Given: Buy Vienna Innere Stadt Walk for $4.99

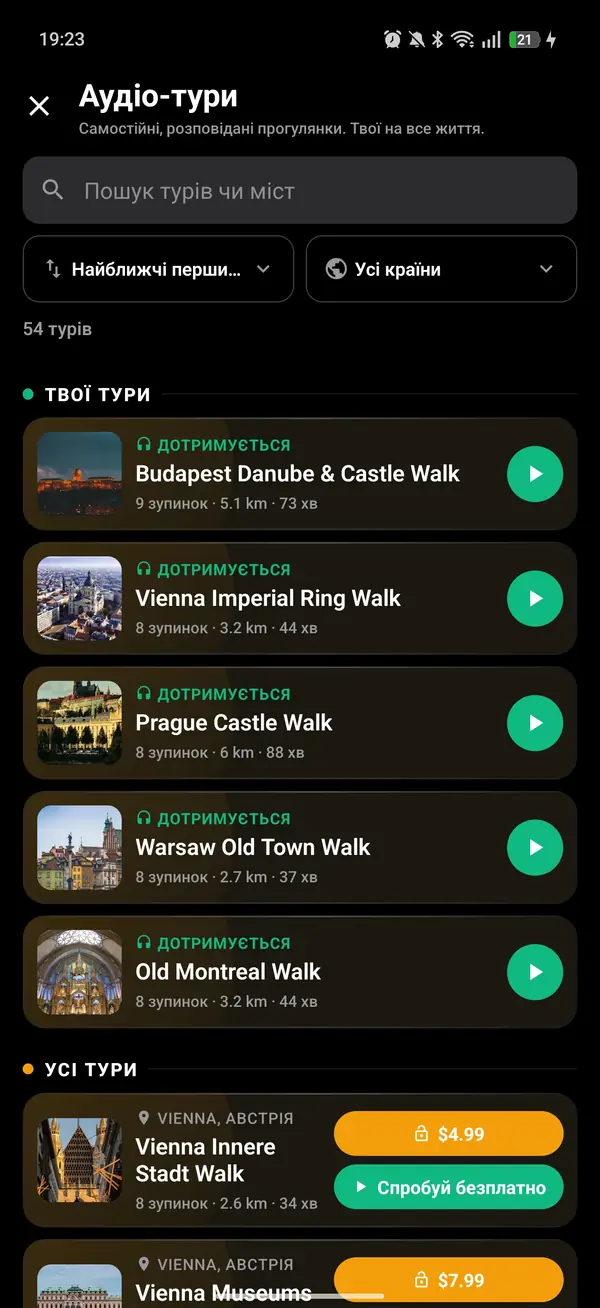Looking at the screenshot, I should [449, 1134].
